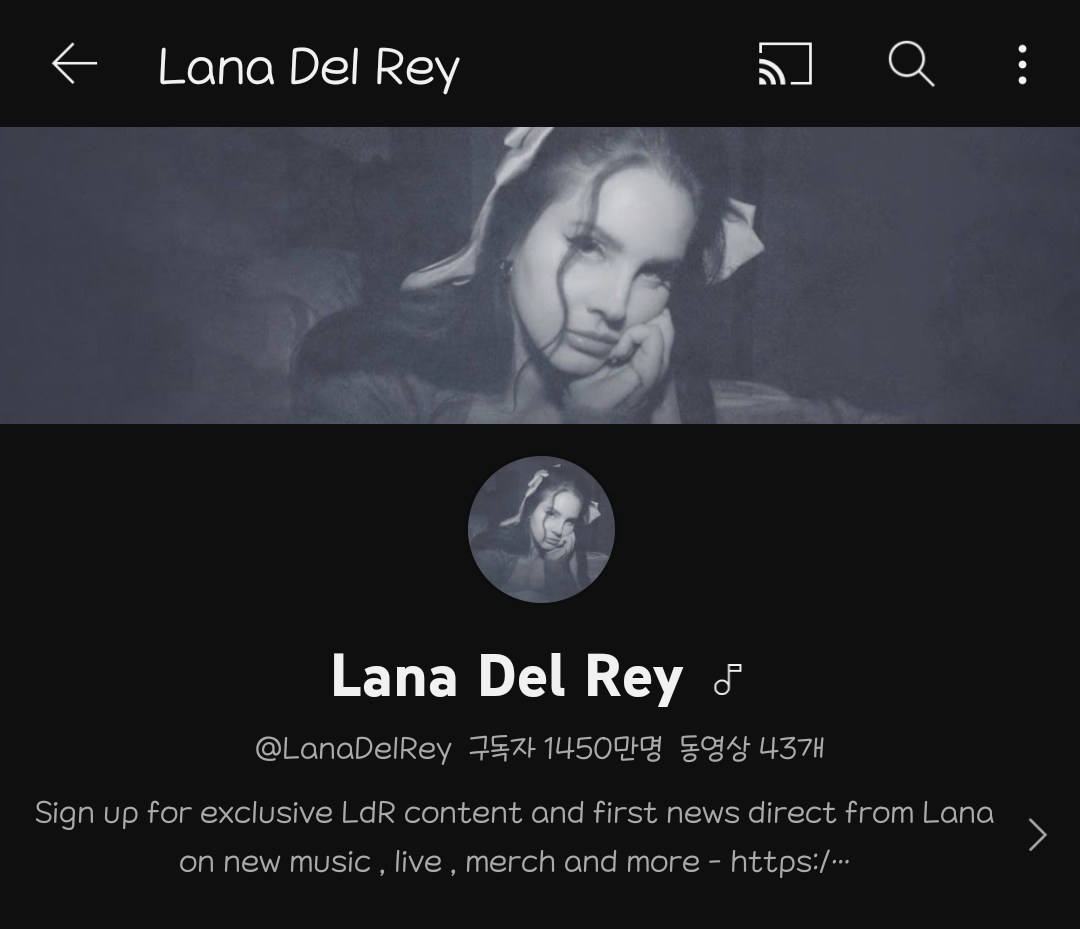This screenshot has width=1080, height=929.
Task: Expand the channel description with the chevron
Action: (1037, 835)
